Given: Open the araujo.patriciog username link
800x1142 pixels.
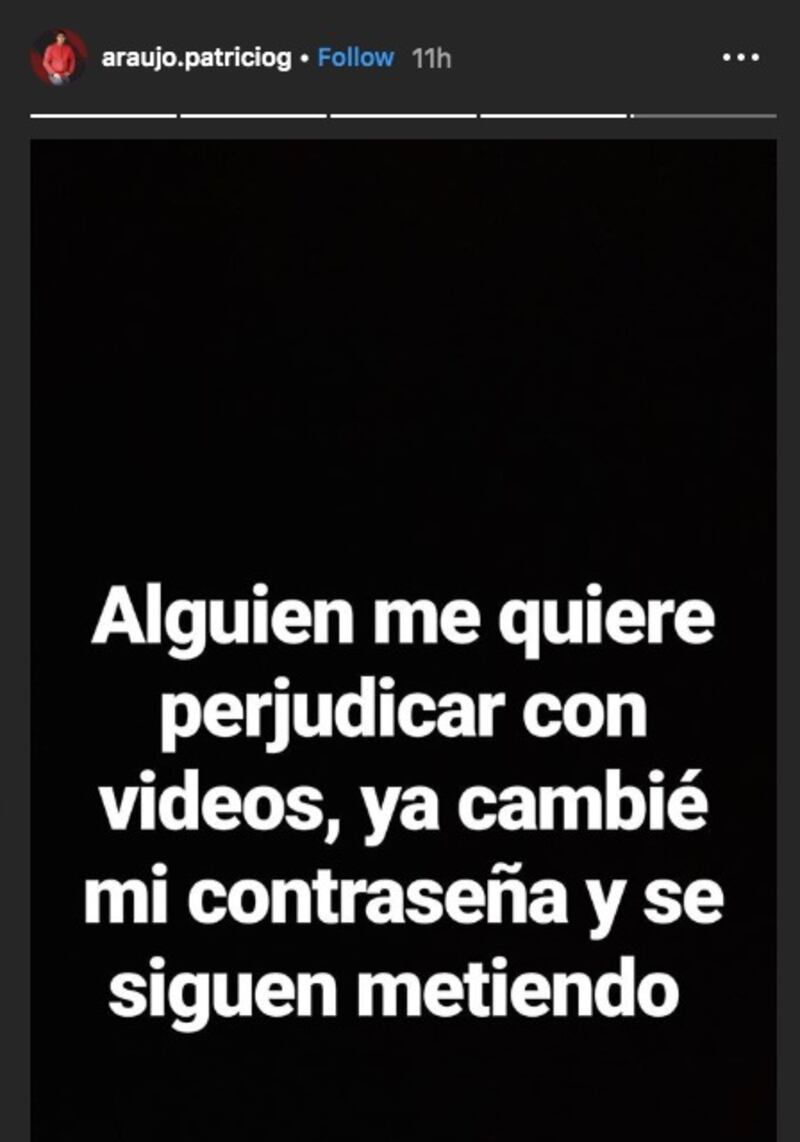Looking at the screenshot, I should (196, 58).
